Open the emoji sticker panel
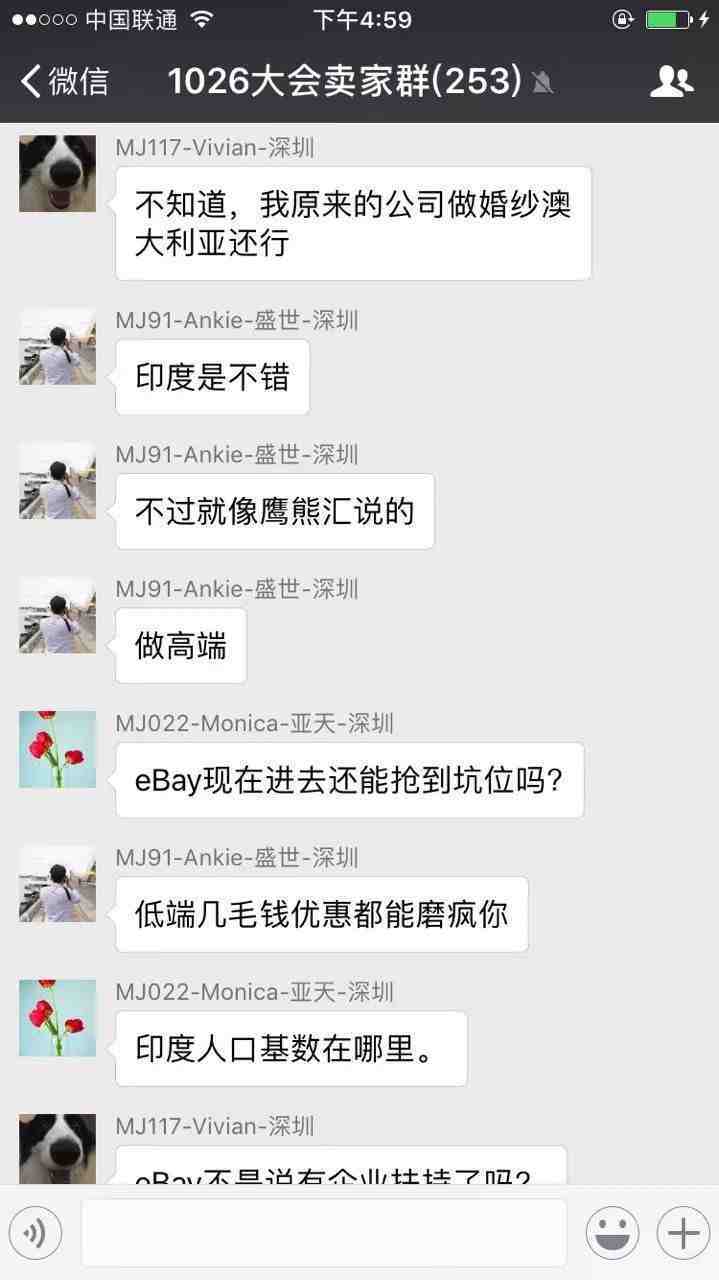The image size is (719, 1280). (x=612, y=1233)
